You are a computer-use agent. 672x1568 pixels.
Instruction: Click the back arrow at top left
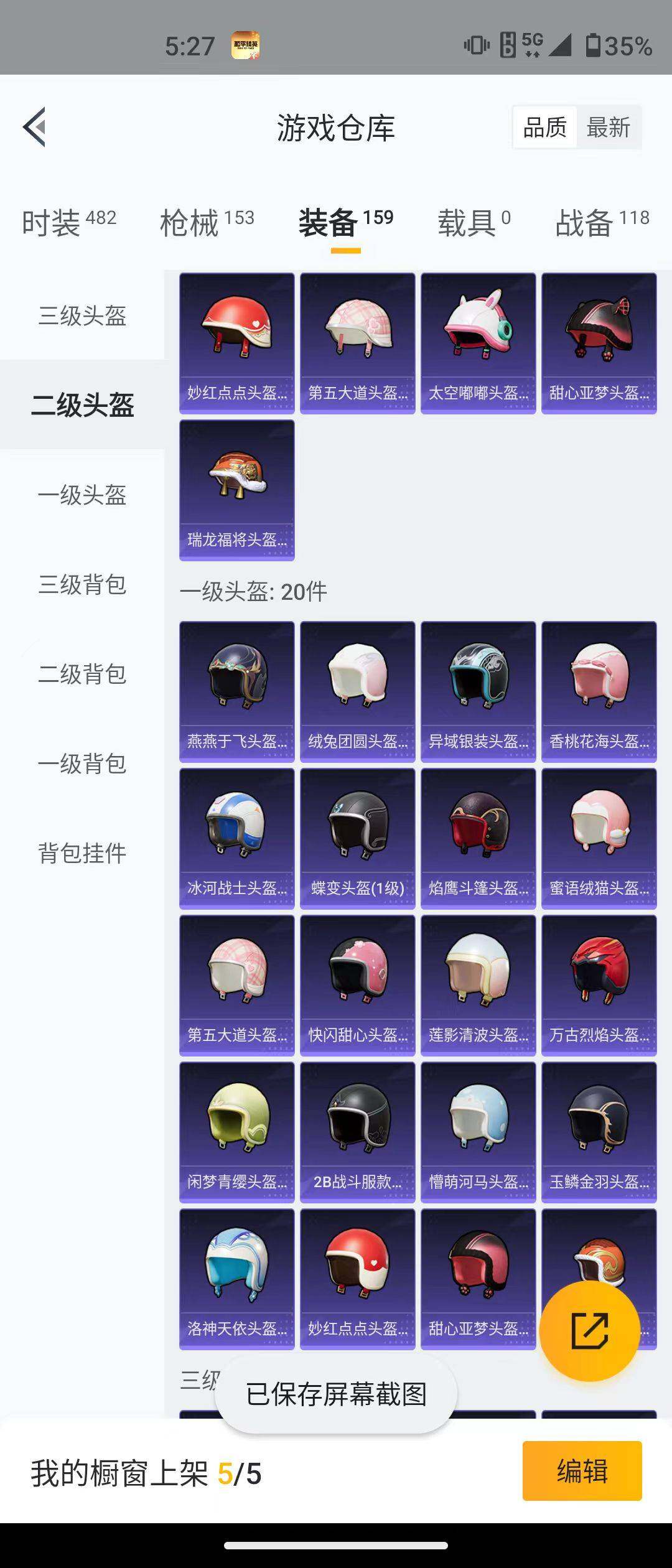(35, 126)
